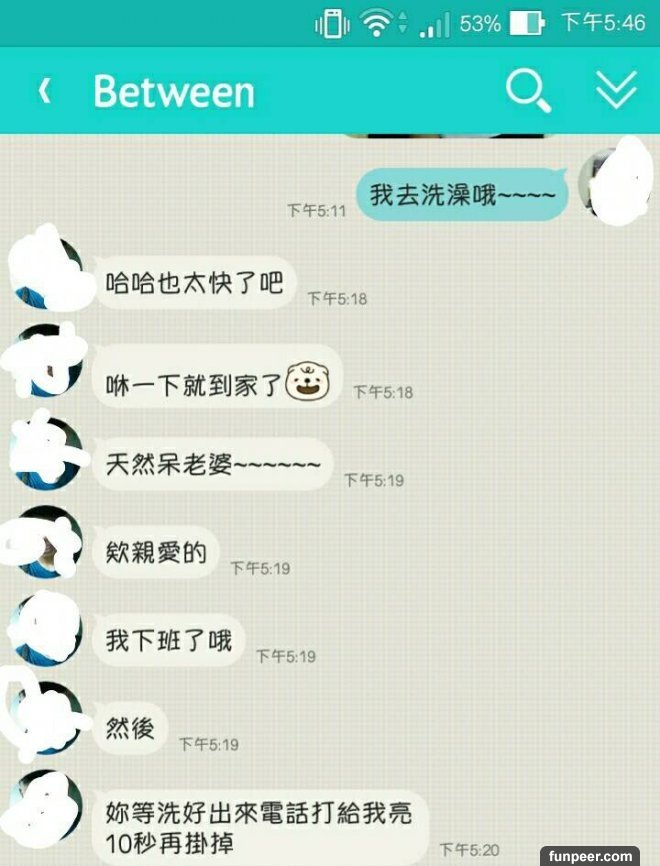Image resolution: width=660 pixels, height=866 pixels.
Task: Go back from the Between chat
Action: pyautogui.click(x=44, y=92)
